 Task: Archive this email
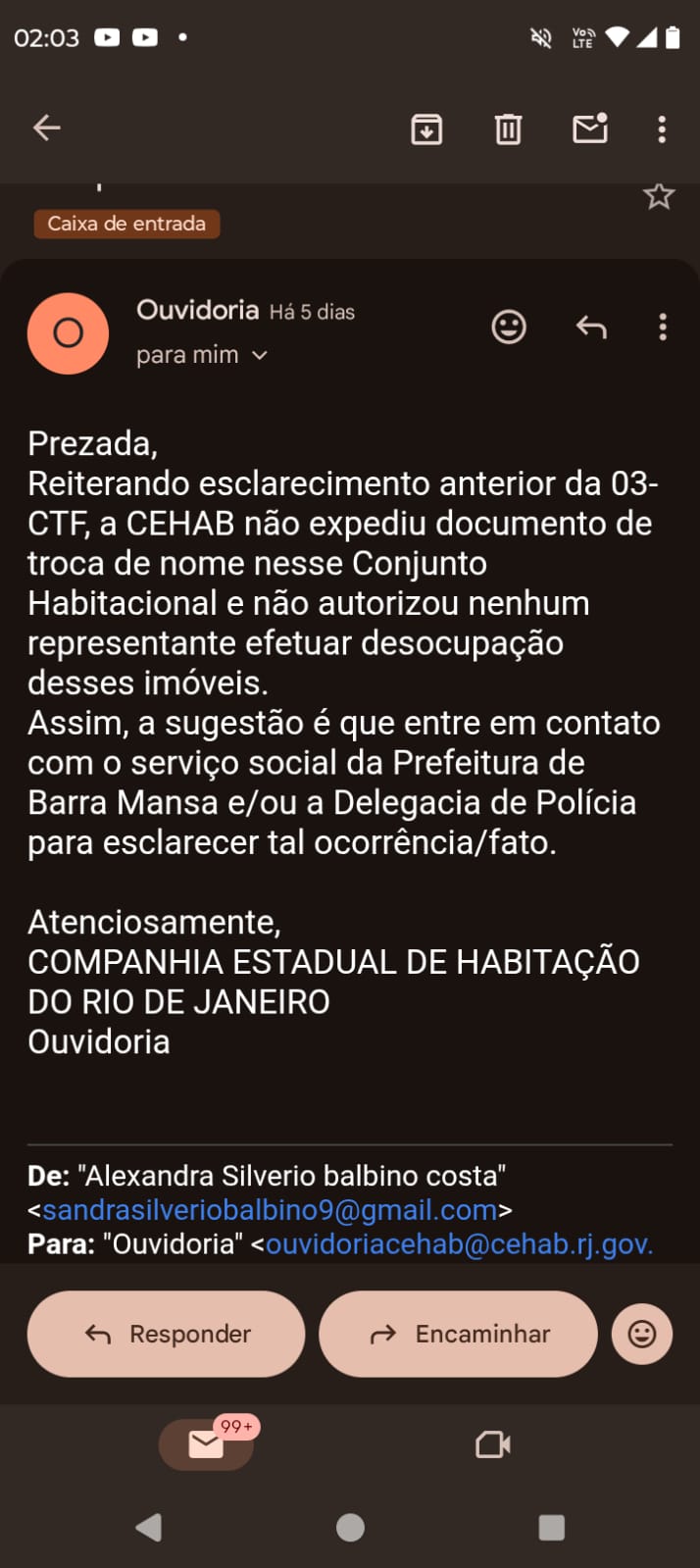(426, 128)
